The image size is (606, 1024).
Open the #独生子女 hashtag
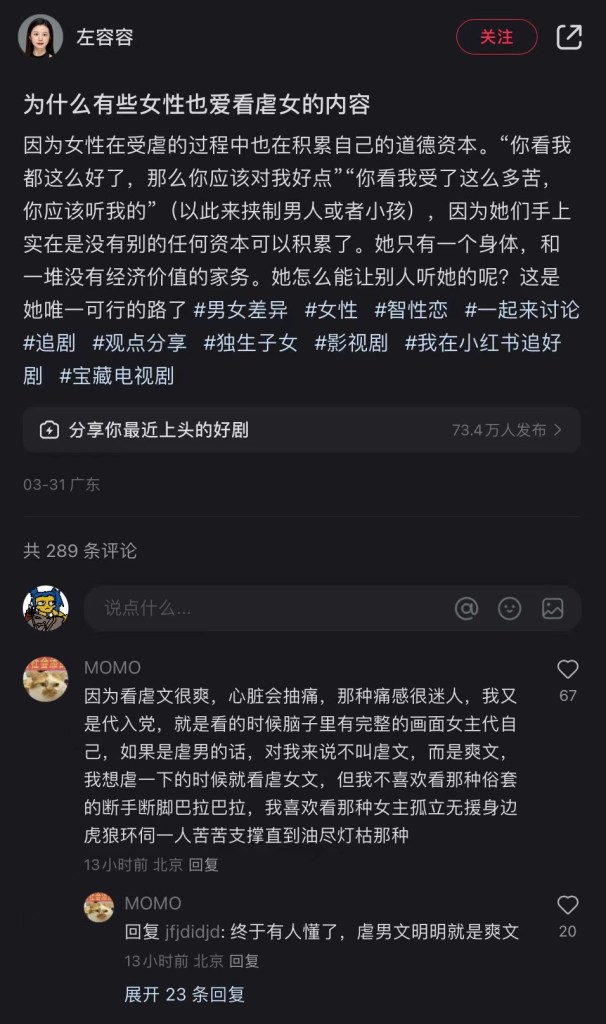(250, 343)
